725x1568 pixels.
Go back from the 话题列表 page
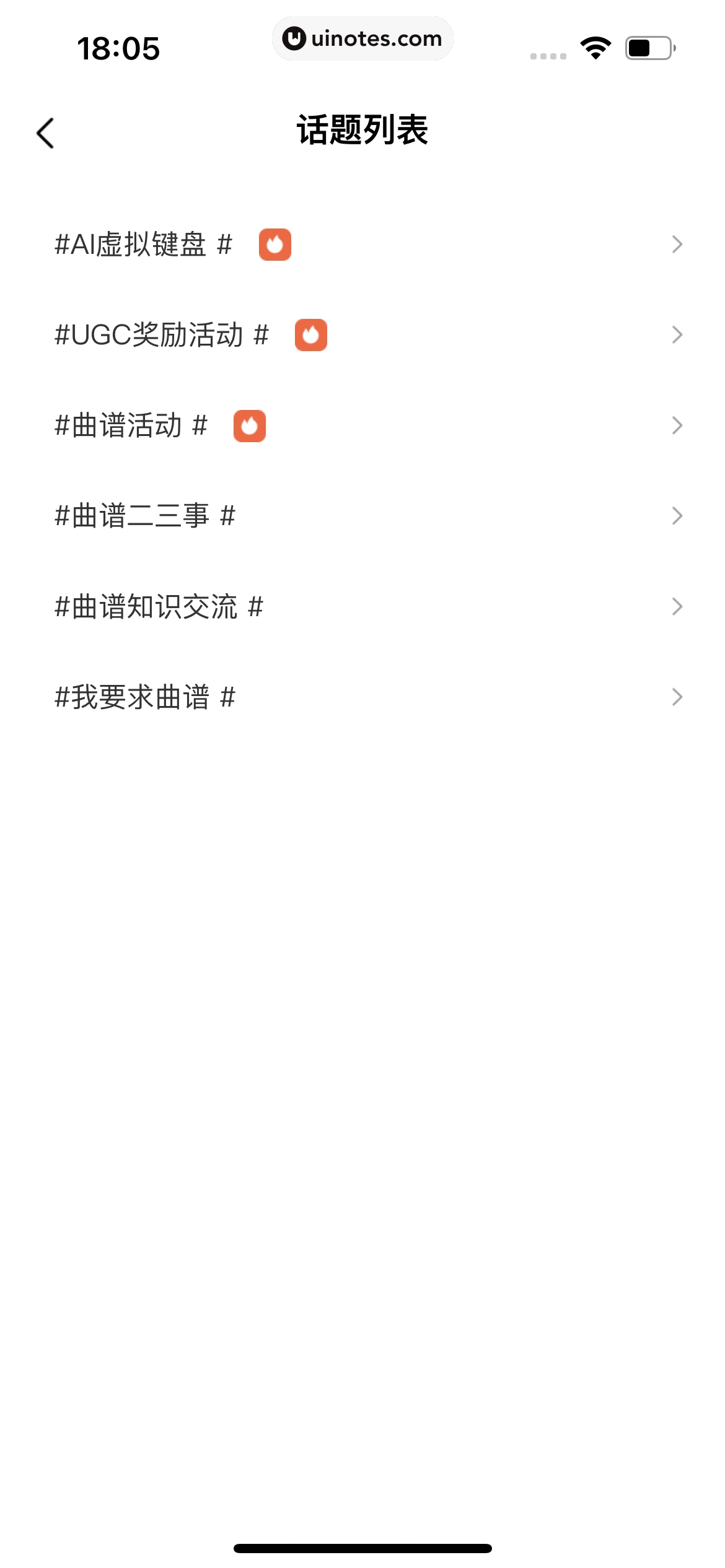[x=45, y=133]
